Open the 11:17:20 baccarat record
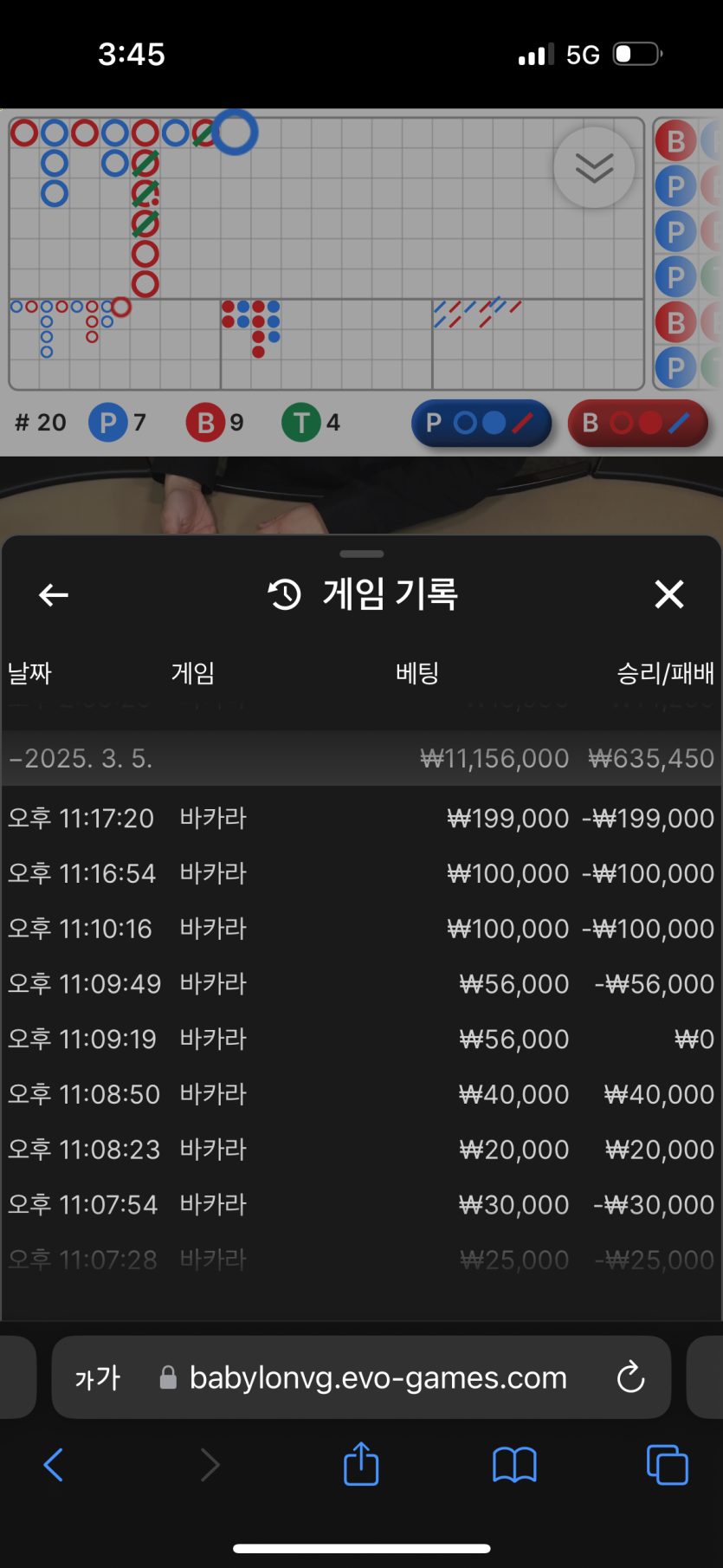 (x=361, y=819)
